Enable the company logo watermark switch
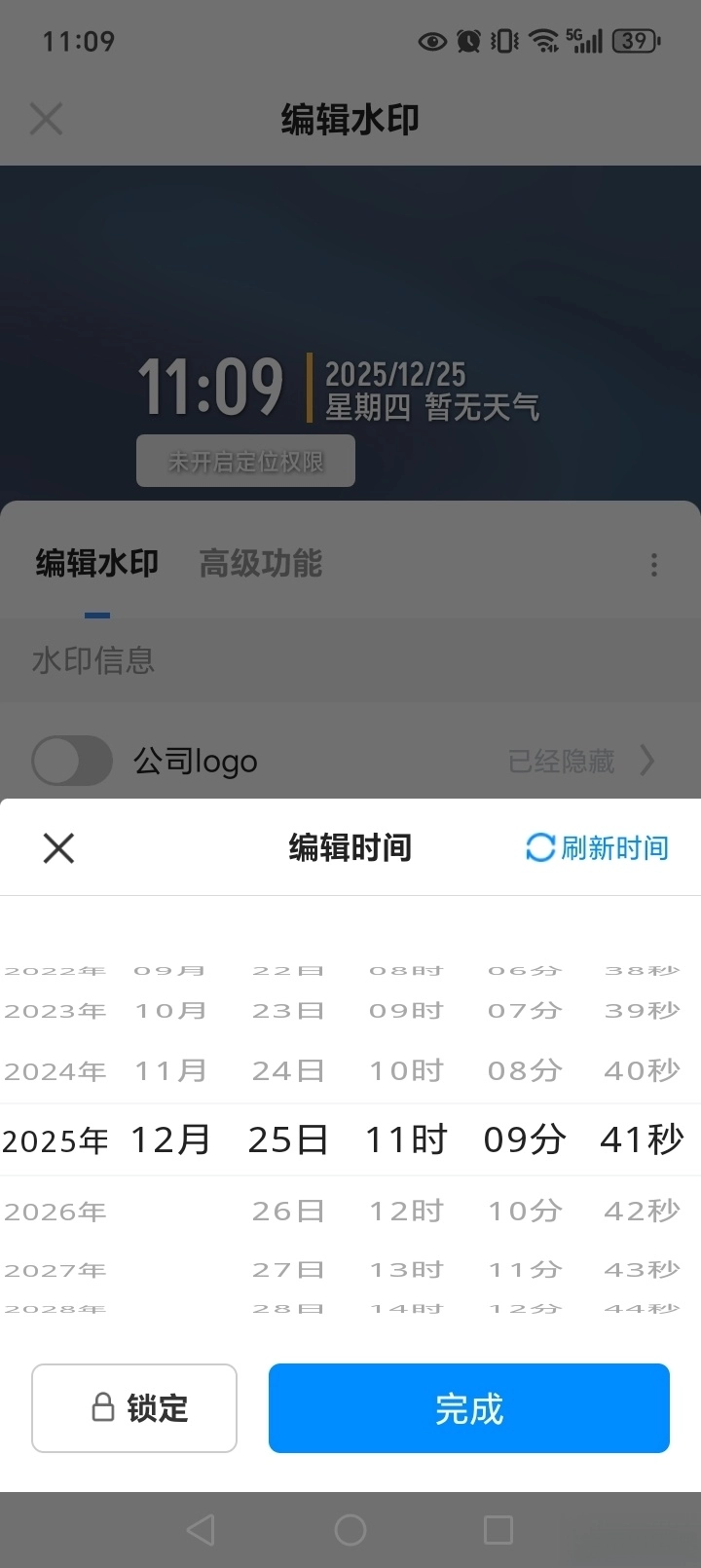This screenshot has height=1568, width=701. point(72,761)
